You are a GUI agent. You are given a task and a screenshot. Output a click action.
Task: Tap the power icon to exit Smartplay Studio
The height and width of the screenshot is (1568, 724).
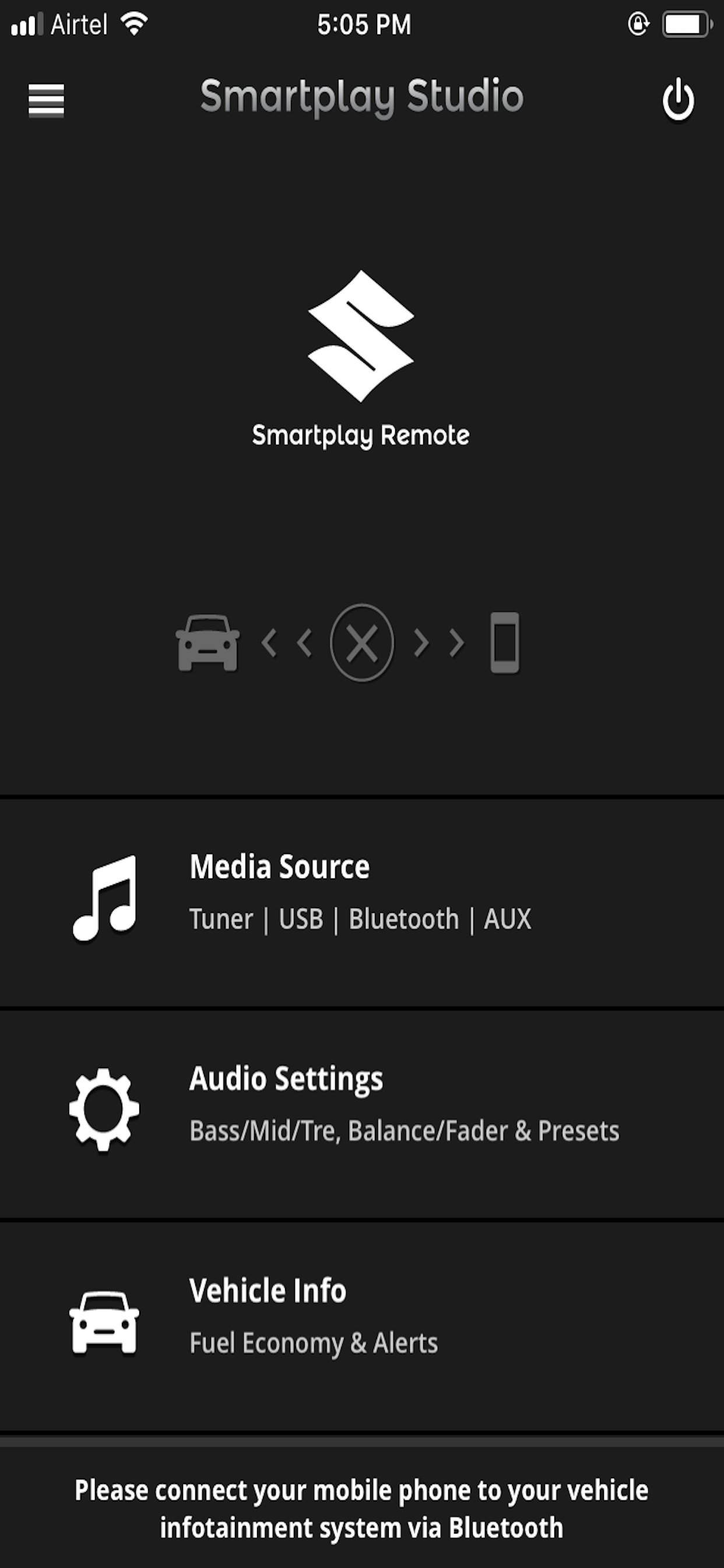(x=677, y=99)
